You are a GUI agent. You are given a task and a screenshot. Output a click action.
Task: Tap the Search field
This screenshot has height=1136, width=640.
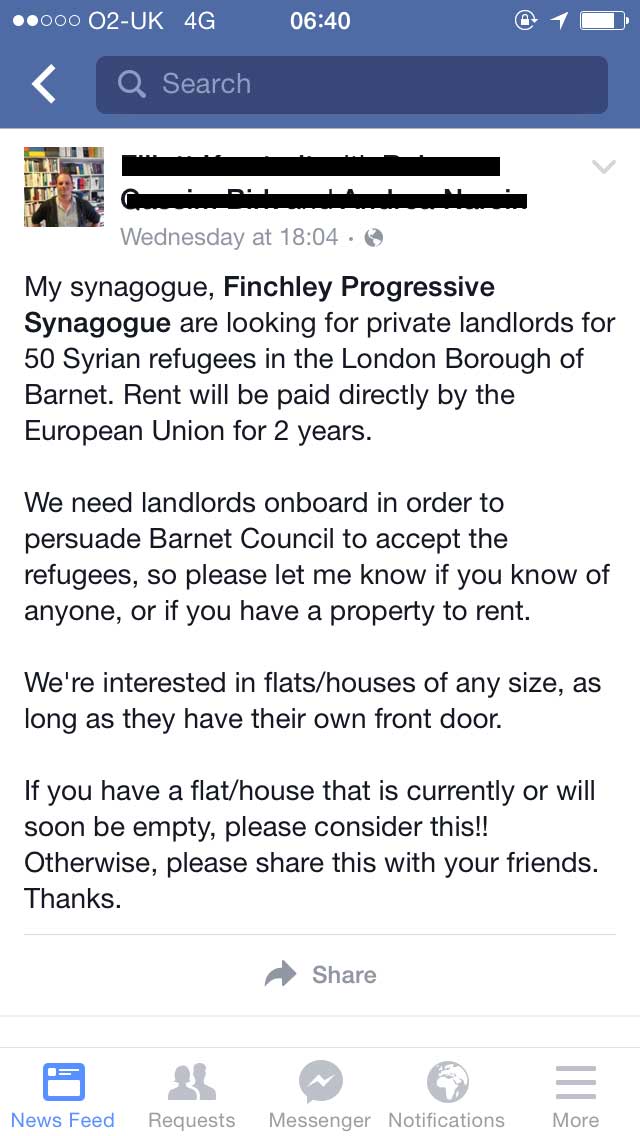tap(352, 85)
